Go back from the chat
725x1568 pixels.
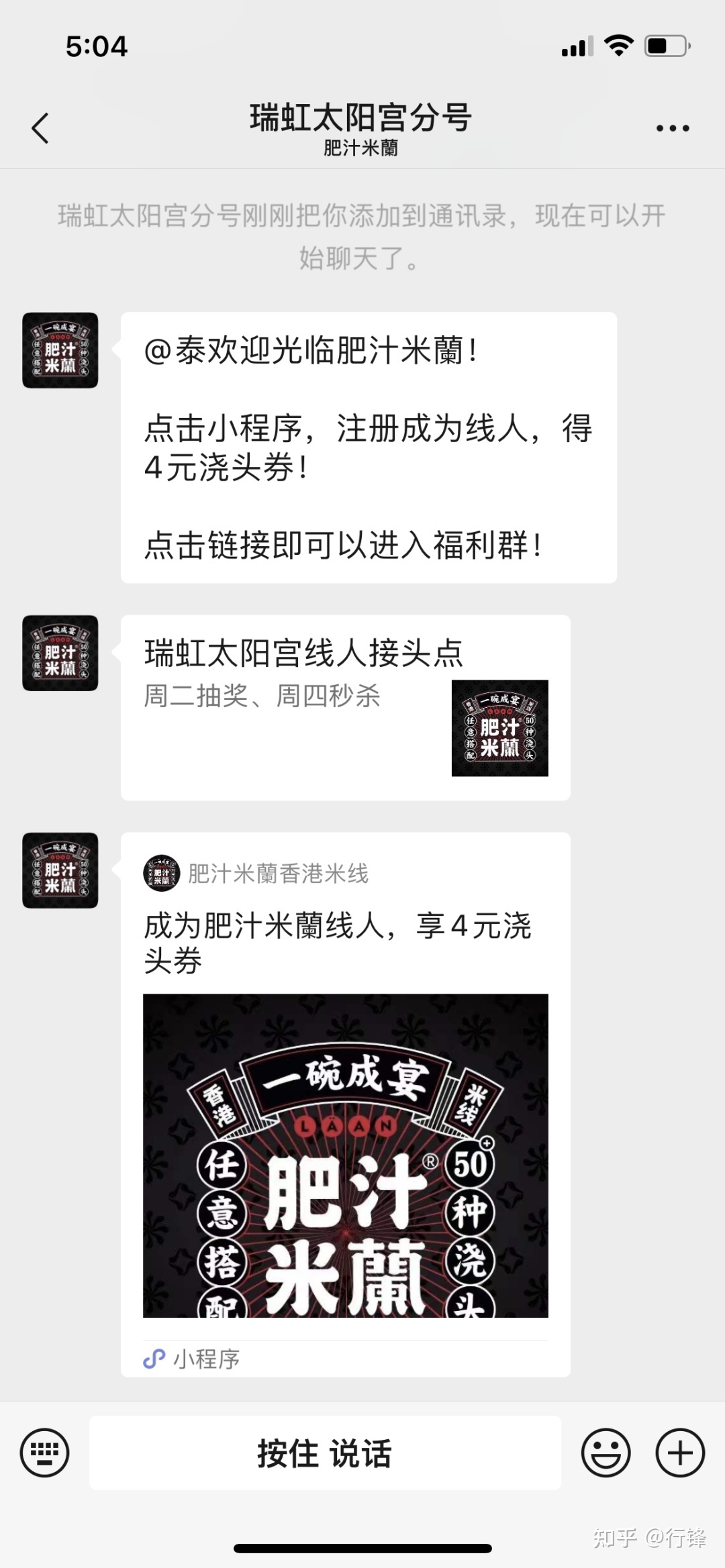point(40,128)
